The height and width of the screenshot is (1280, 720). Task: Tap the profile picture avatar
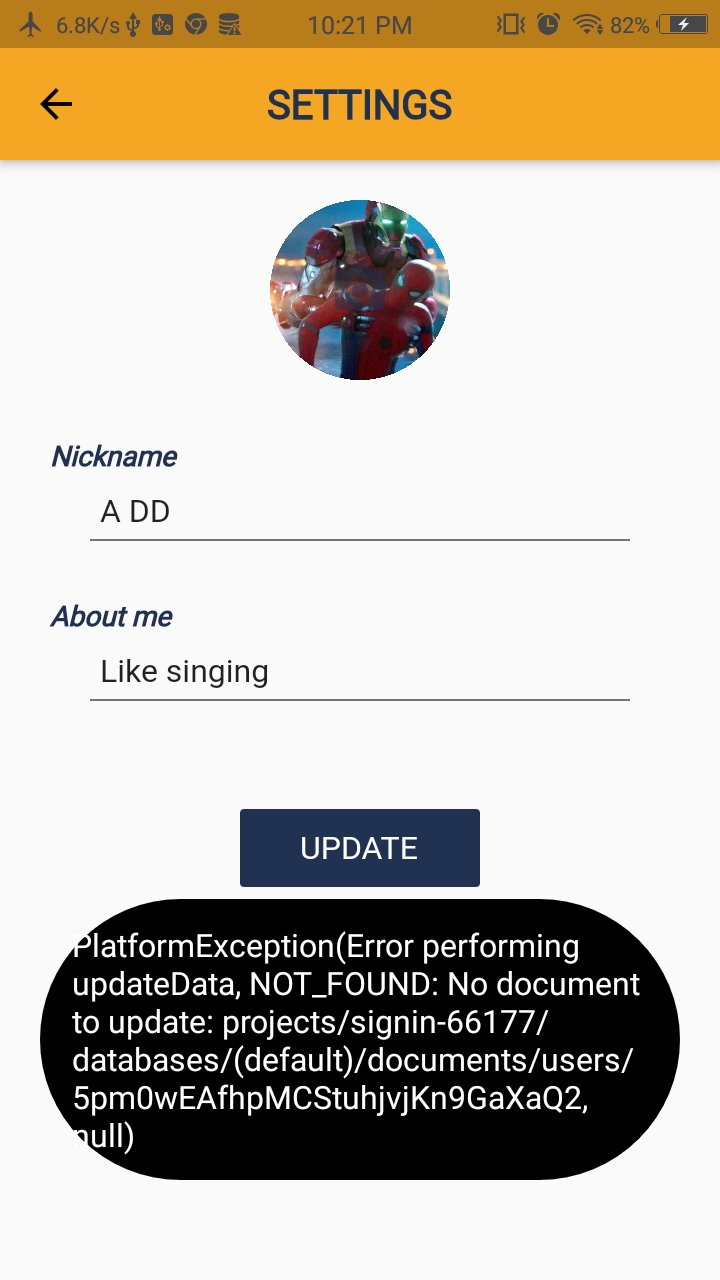[360, 290]
